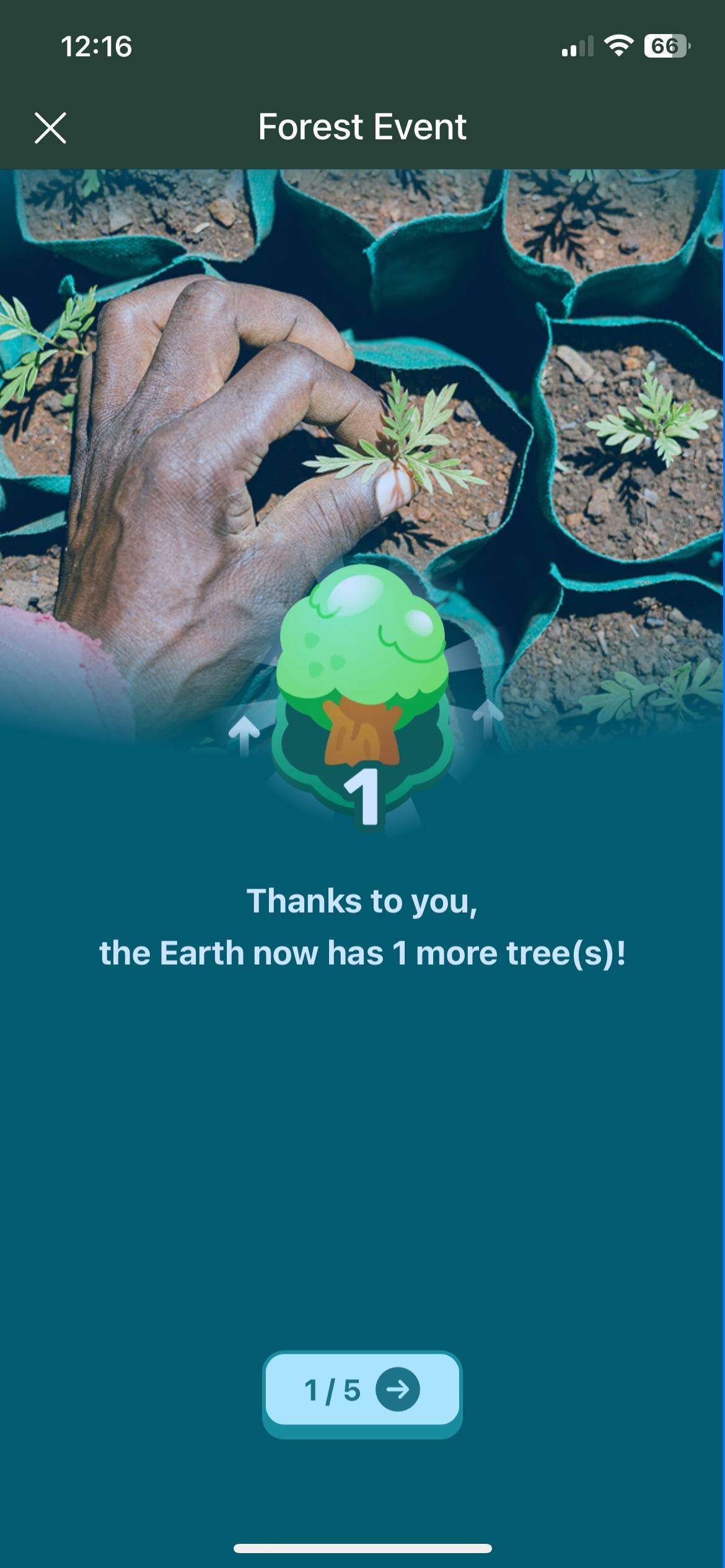This screenshot has width=725, height=1568.
Task: Close the Forest Event screen
Action: (x=50, y=128)
